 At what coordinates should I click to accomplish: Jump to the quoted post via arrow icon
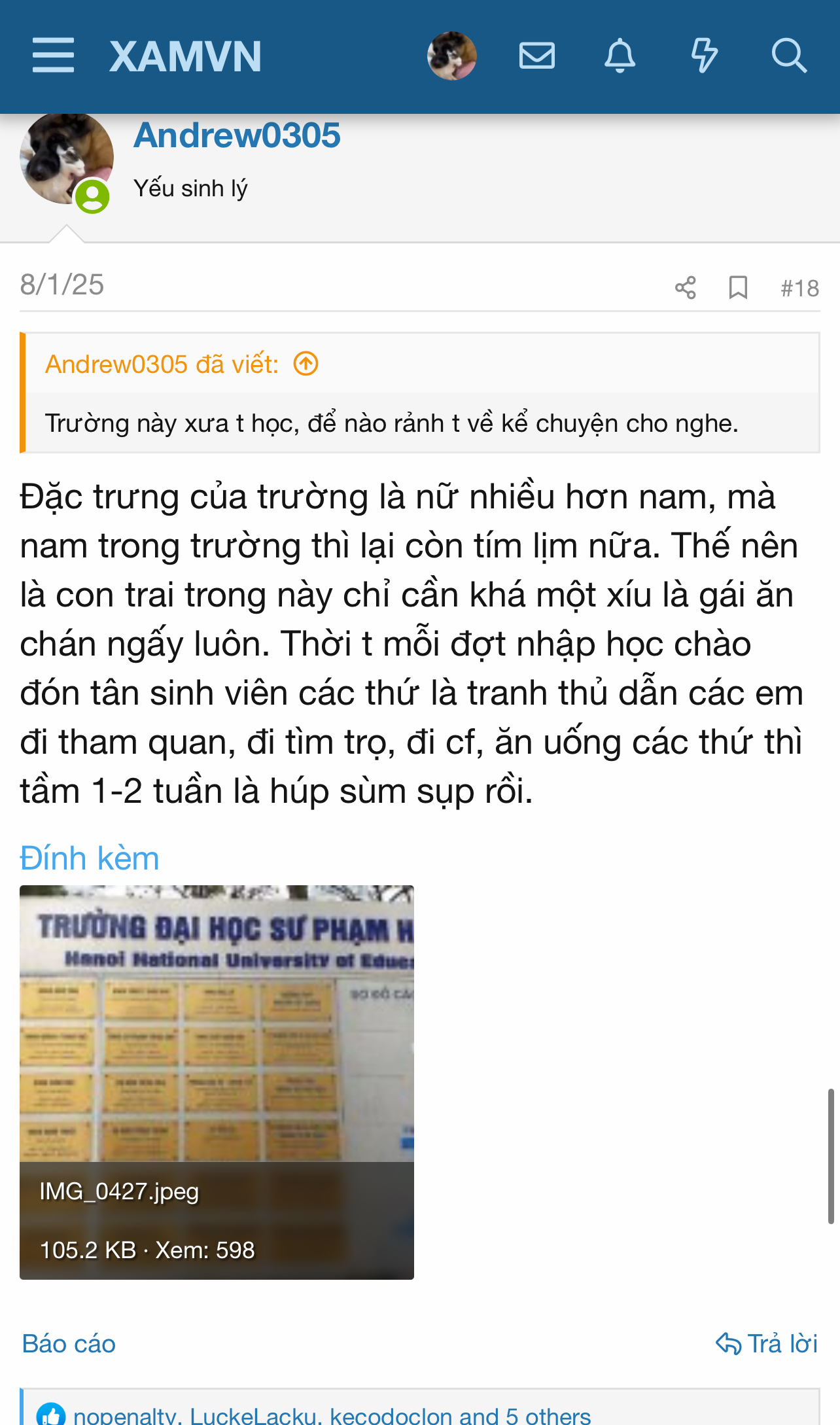306,364
